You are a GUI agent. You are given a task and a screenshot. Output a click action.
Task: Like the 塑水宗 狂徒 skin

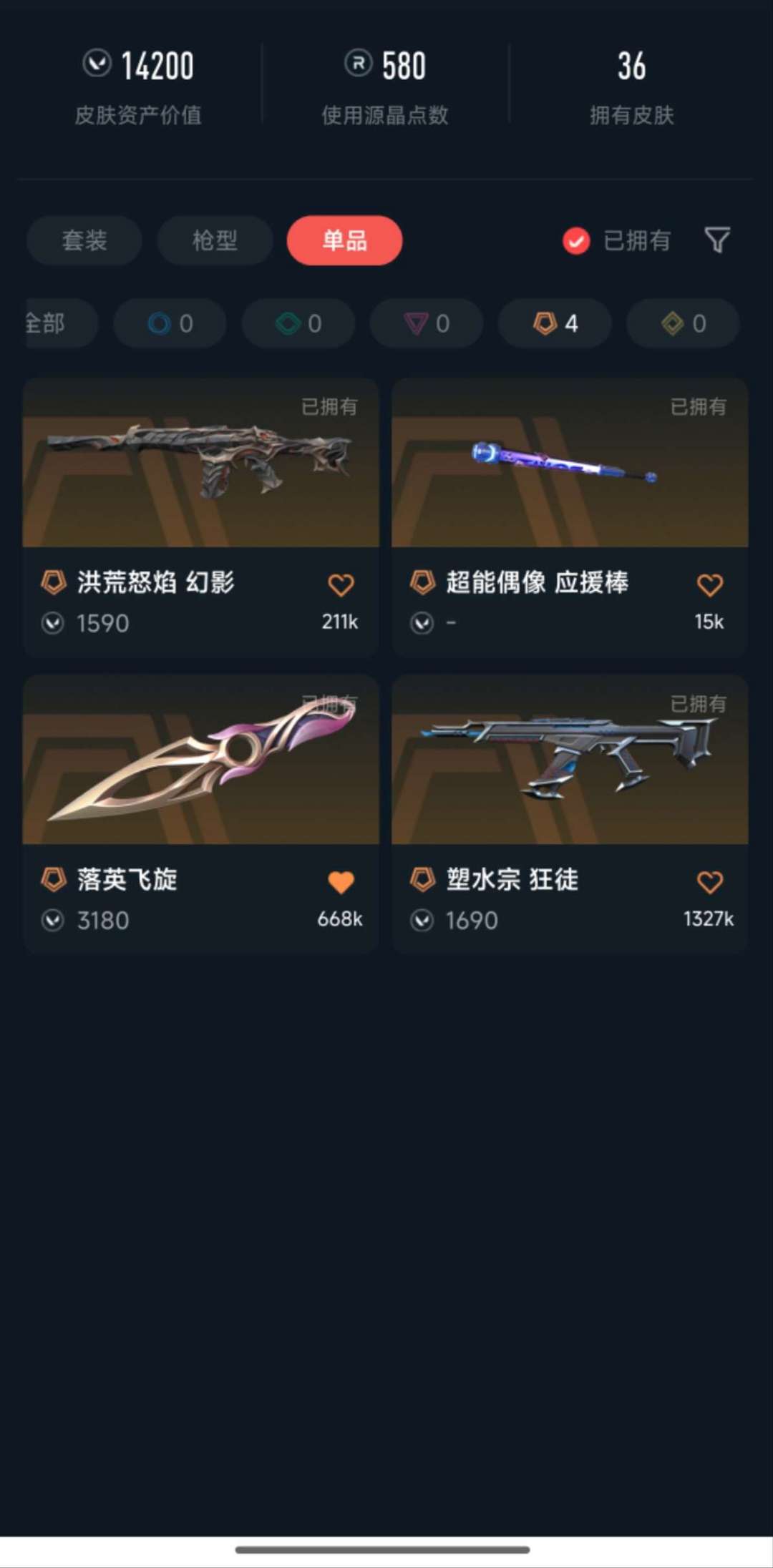tap(710, 882)
